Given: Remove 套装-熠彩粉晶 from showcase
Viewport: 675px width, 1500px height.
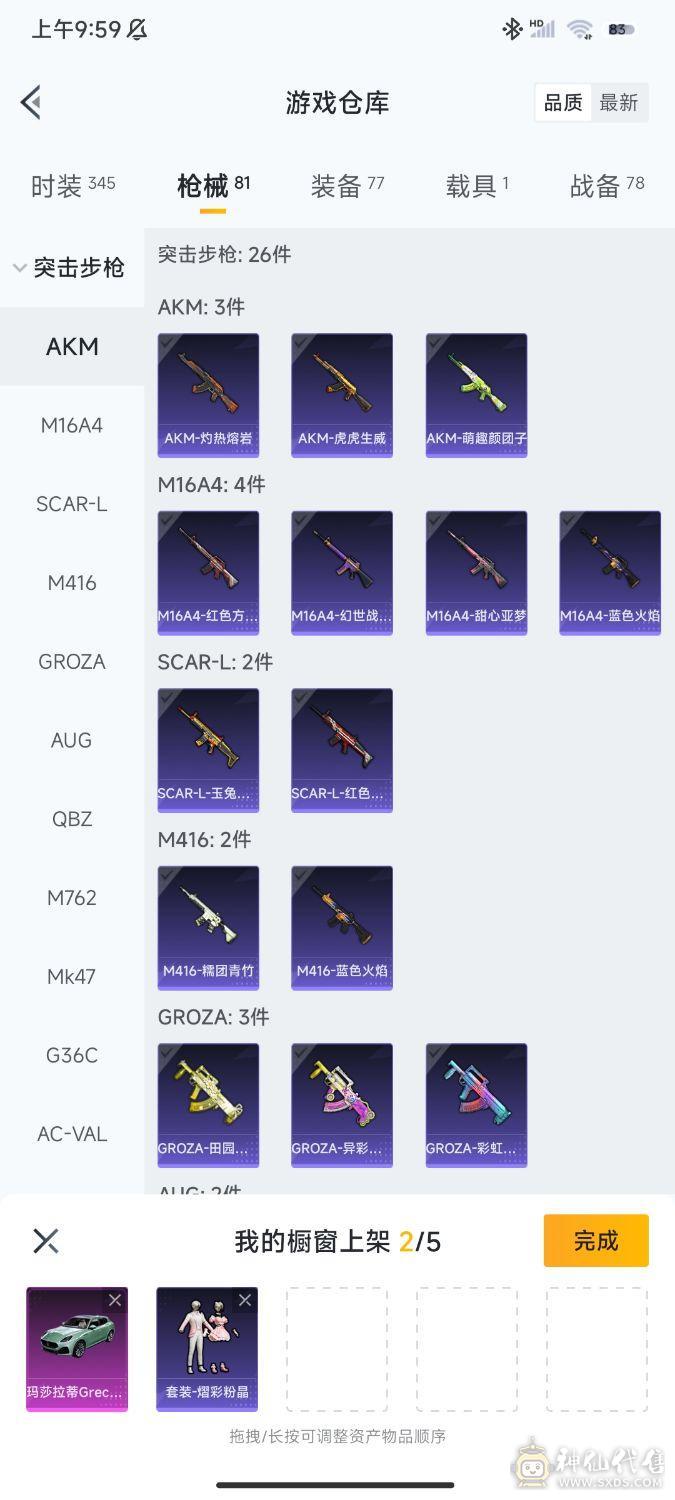Looking at the screenshot, I should [245, 1300].
